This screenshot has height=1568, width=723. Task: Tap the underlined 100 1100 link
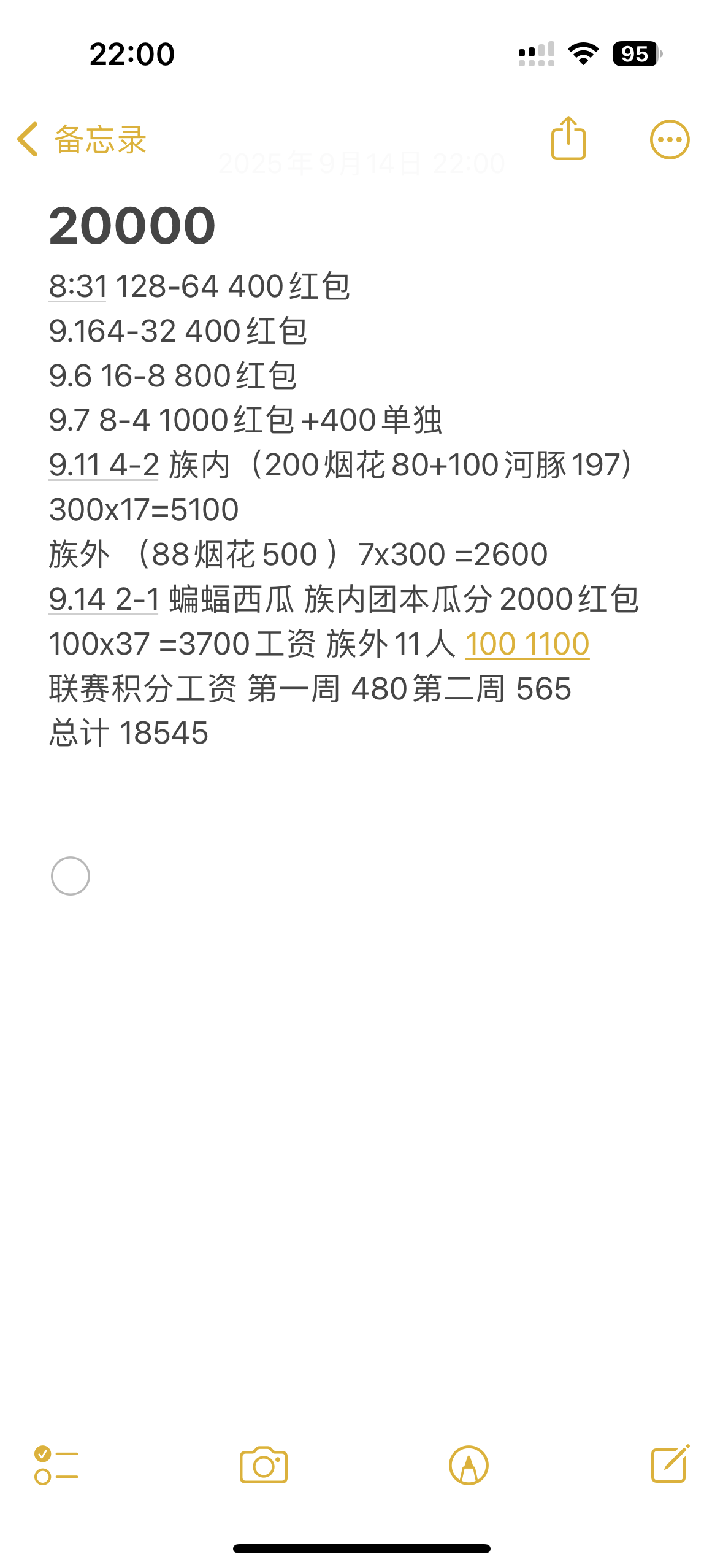click(527, 644)
